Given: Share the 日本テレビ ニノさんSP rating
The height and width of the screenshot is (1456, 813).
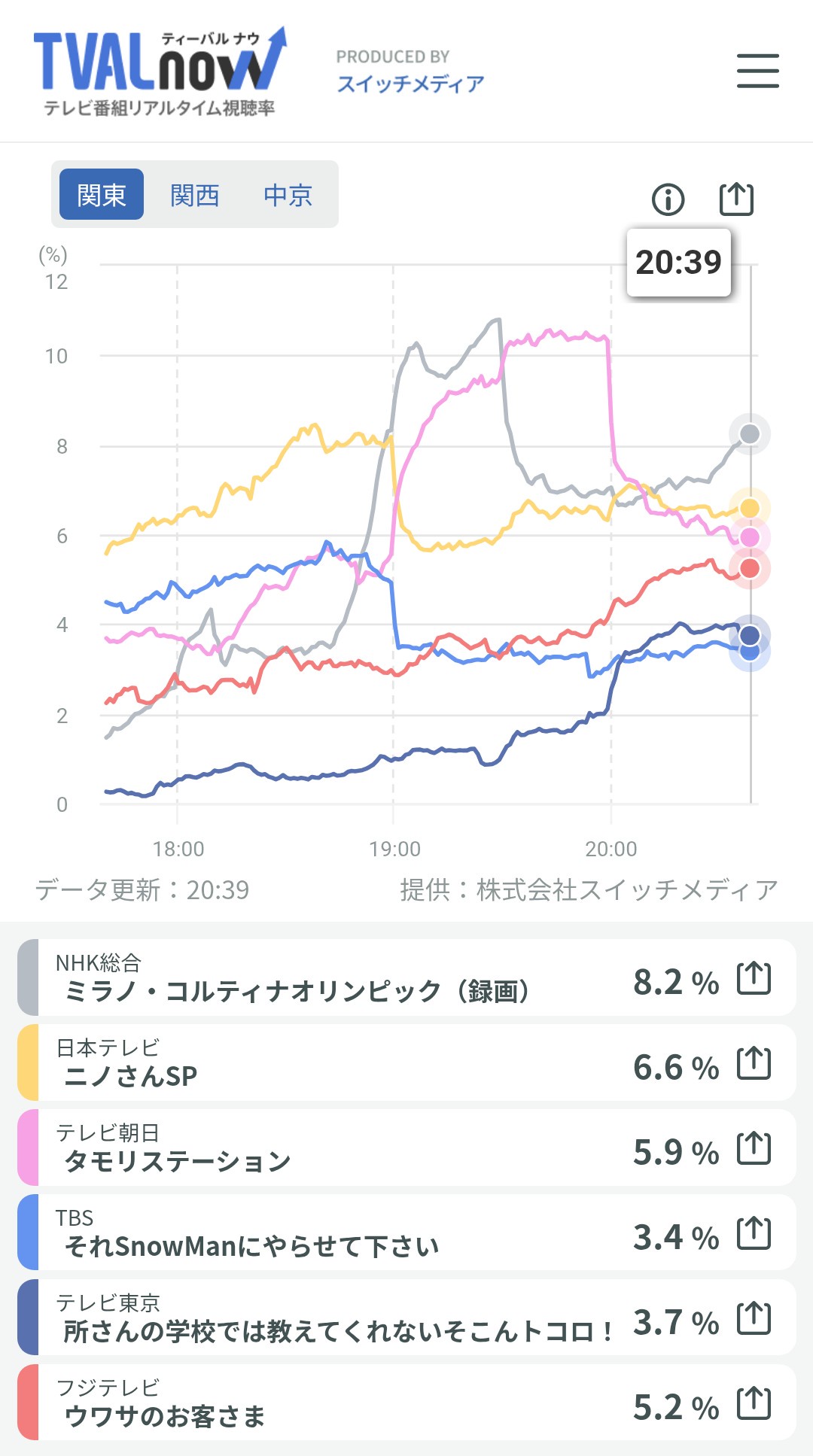Looking at the screenshot, I should tap(754, 1063).
